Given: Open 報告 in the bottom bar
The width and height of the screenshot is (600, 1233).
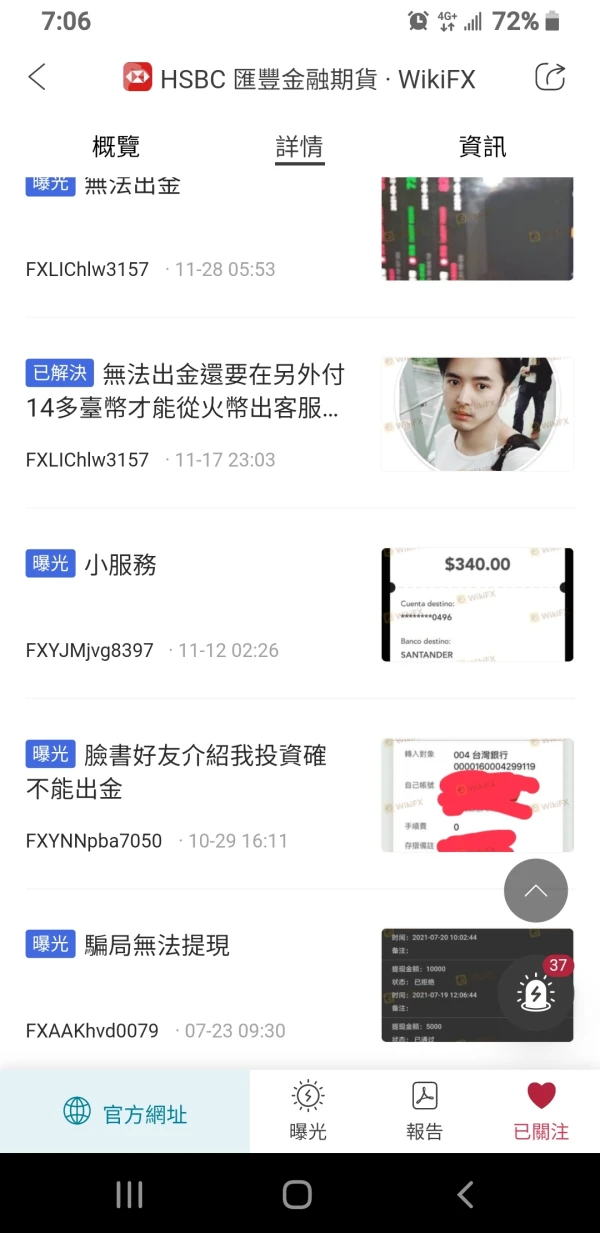Looking at the screenshot, I should point(425,1112).
